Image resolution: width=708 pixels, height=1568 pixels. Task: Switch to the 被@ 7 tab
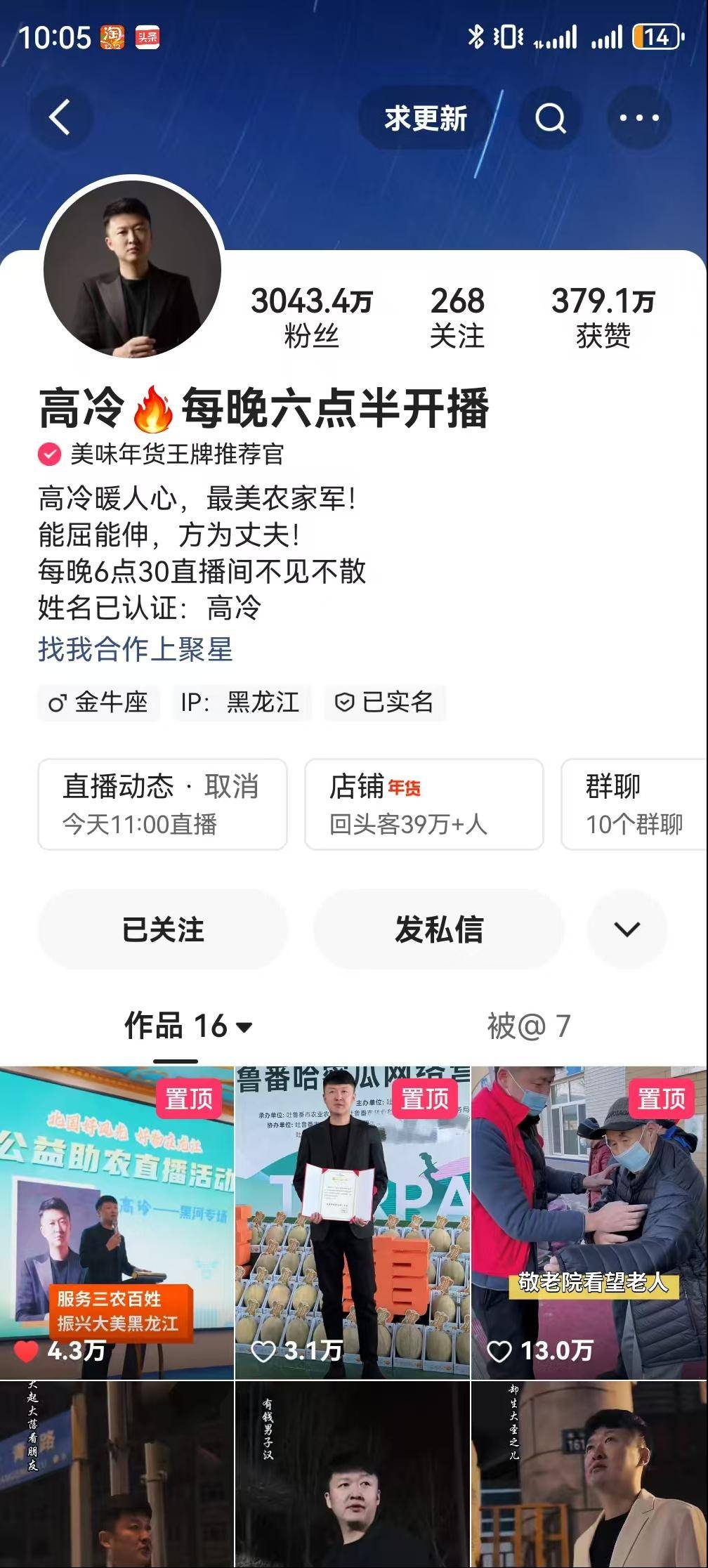(528, 1026)
